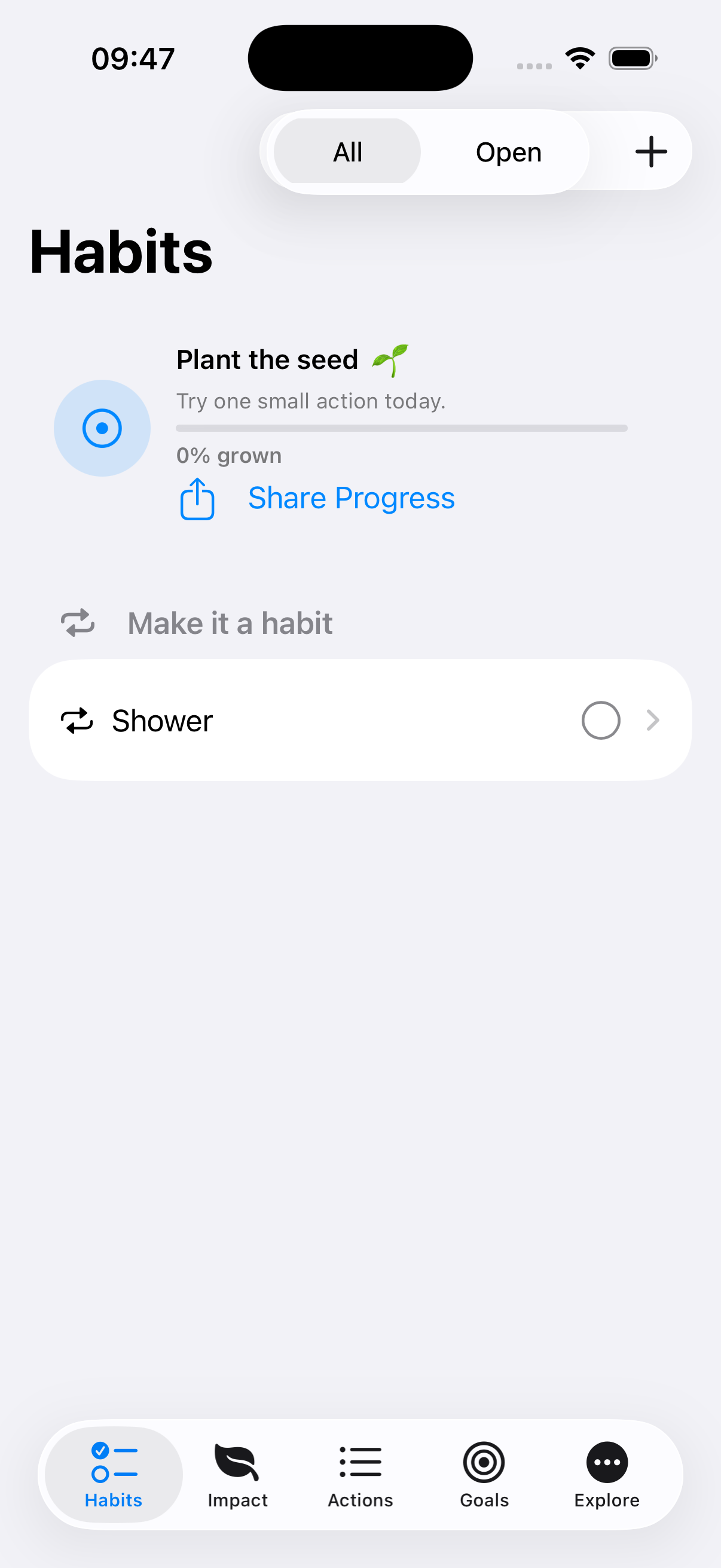Switch to the All filter

click(347, 151)
